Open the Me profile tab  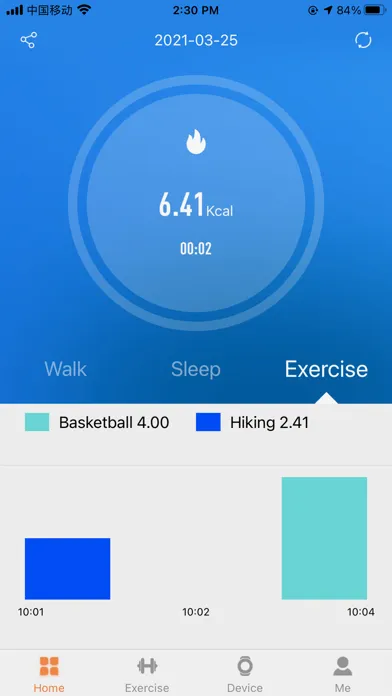pyautogui.click(x=343, y=675)
